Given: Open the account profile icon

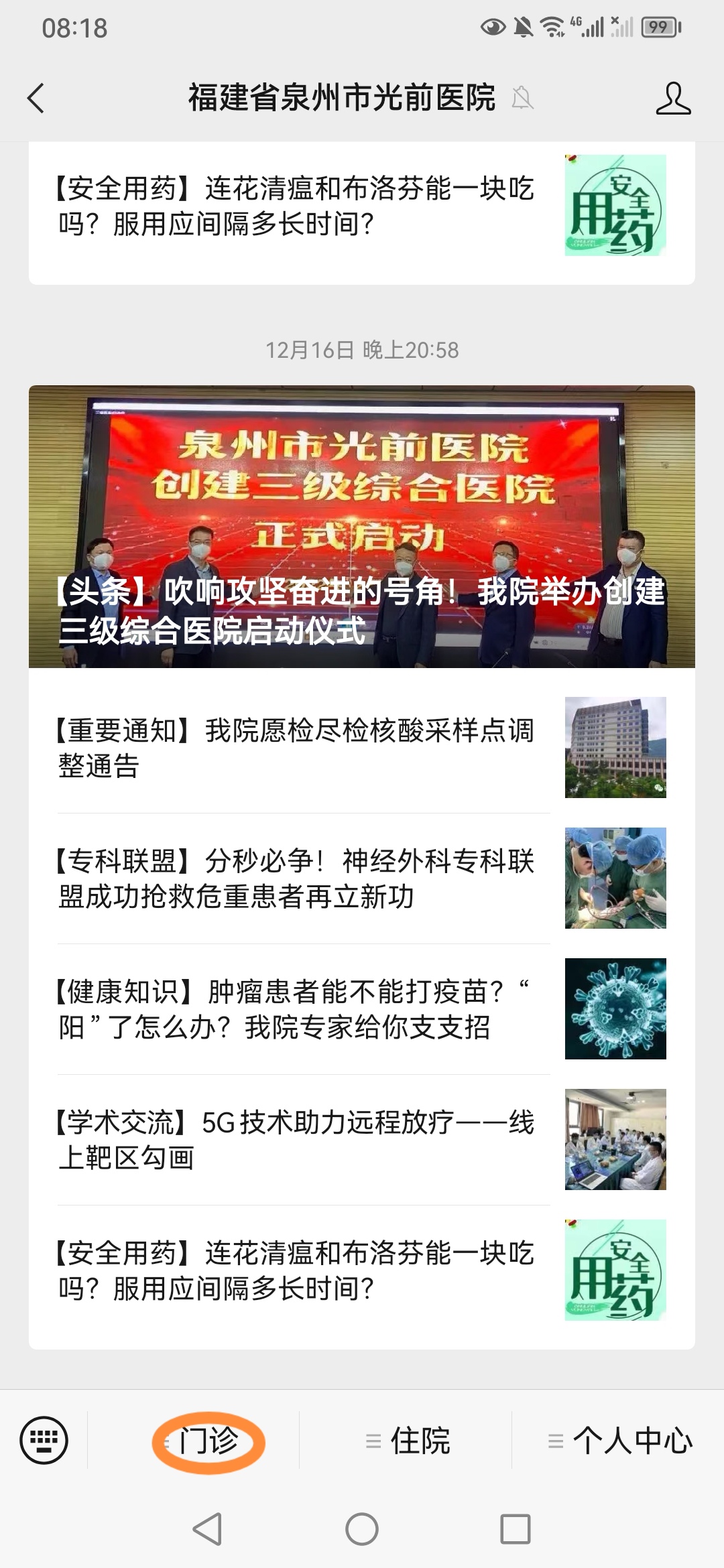Looking at the screenshot, I should (x=672, y=99).
